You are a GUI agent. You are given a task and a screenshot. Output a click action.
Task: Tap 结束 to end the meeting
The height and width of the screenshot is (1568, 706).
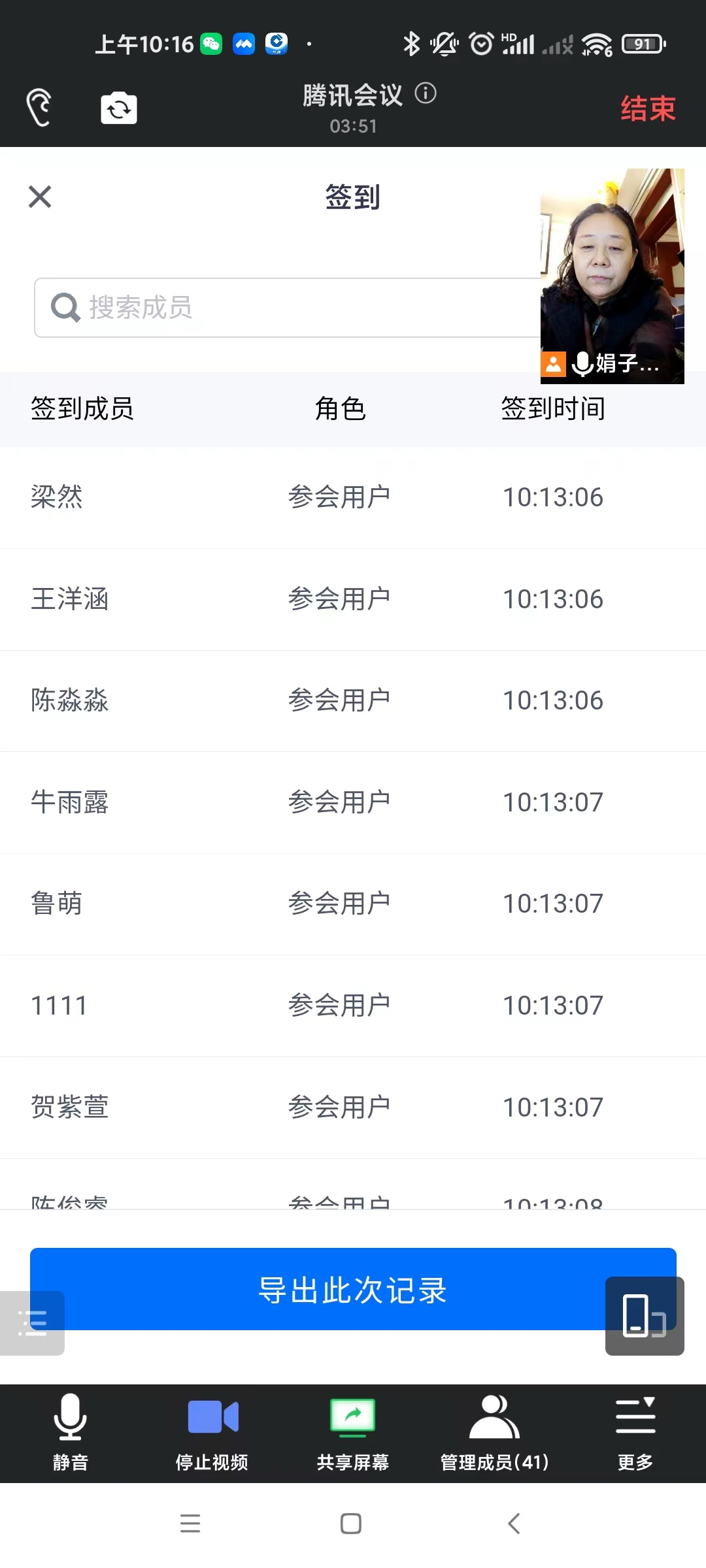pos(647,108)
